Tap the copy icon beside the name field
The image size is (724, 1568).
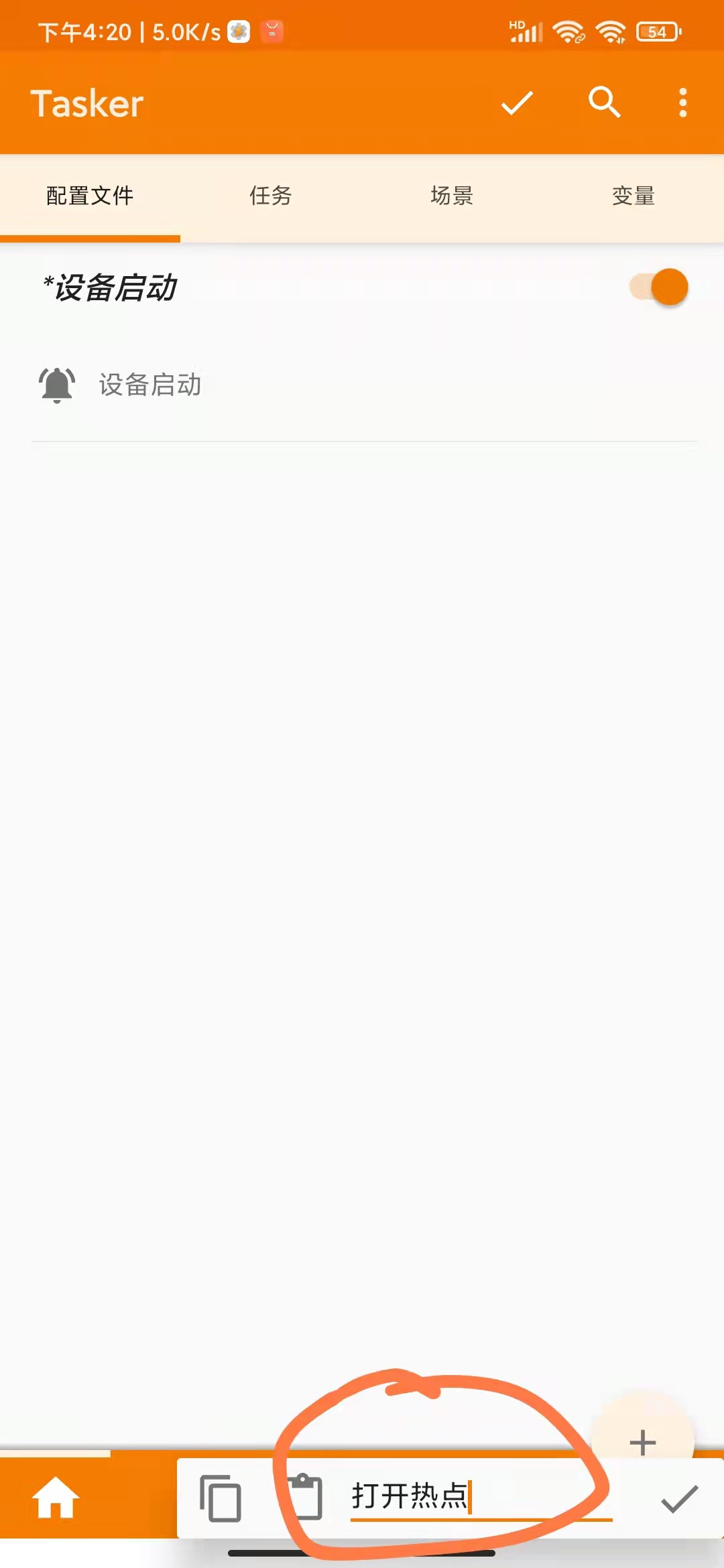pyautogui.click(x=221, y=1498)
